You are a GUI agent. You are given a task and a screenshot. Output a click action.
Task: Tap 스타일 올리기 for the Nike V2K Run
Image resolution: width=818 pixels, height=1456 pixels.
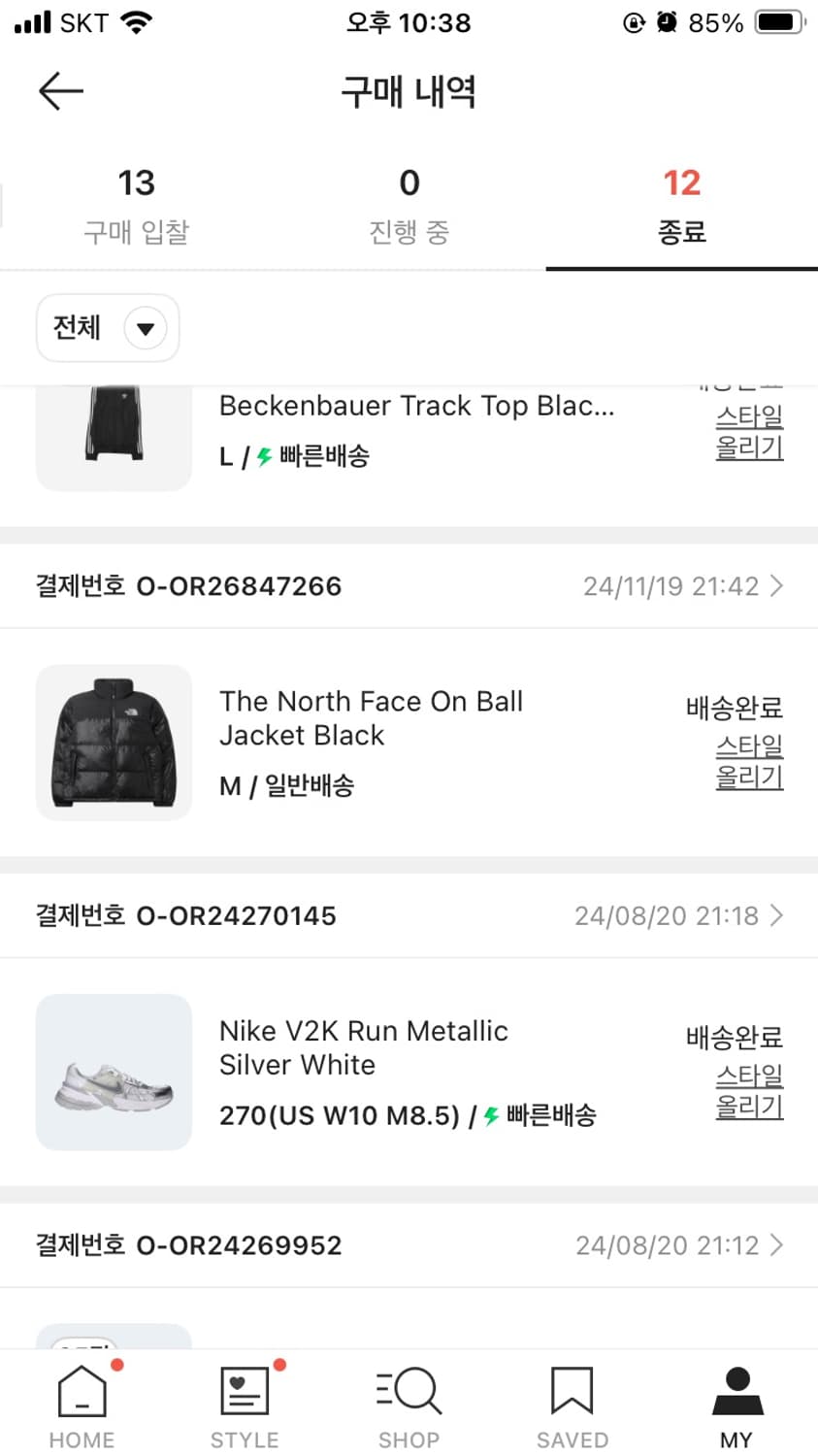(749, 1091)
